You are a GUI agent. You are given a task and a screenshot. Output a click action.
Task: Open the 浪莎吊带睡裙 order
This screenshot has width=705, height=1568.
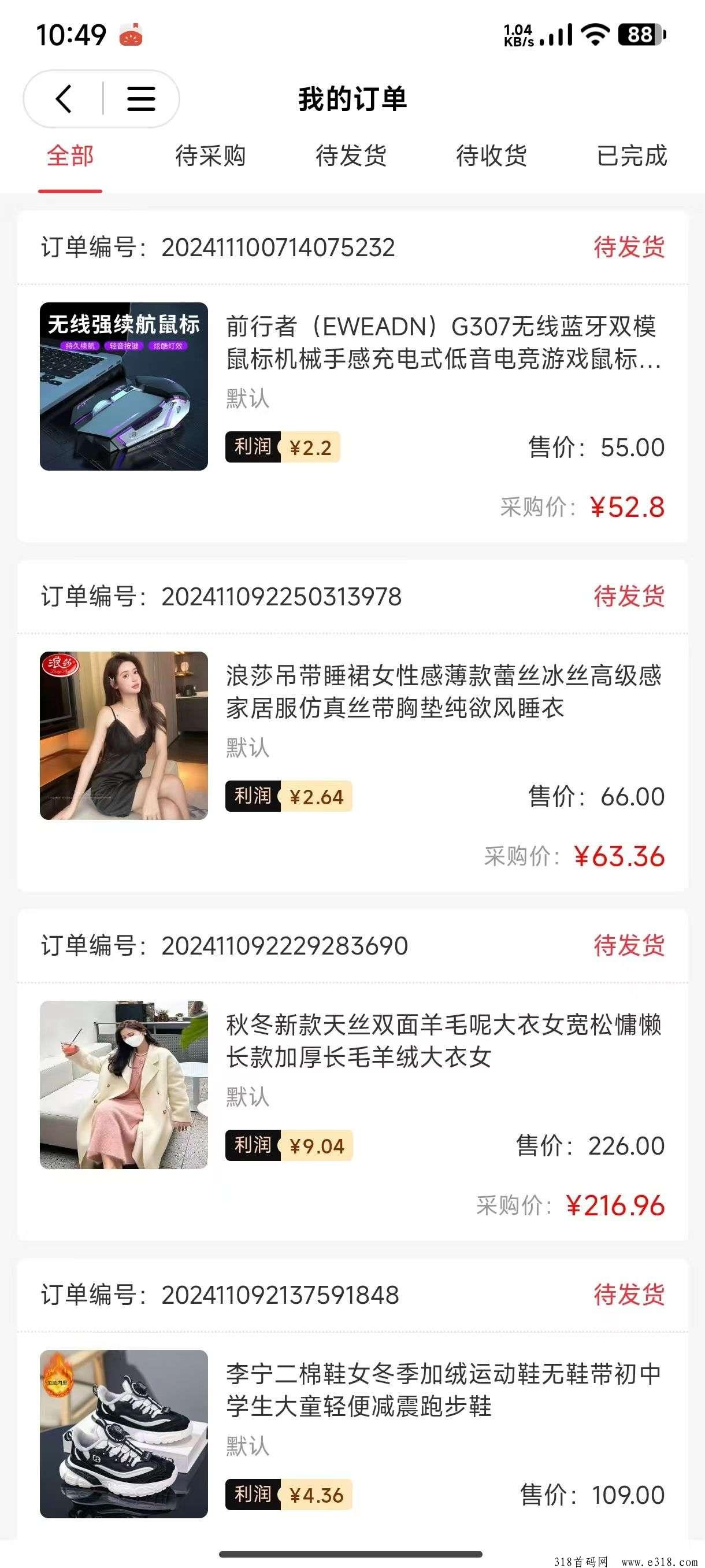443,691
